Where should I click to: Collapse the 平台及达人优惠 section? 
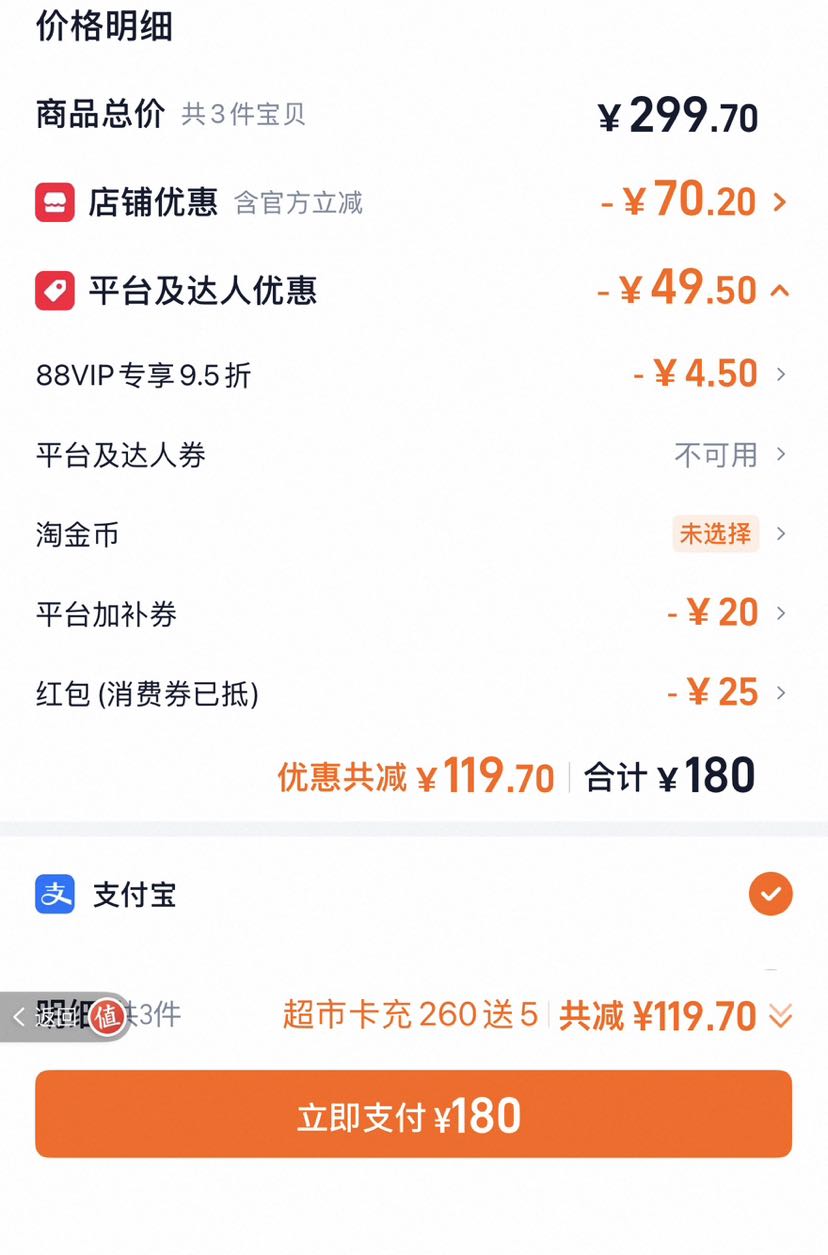(x=413, y=290)
